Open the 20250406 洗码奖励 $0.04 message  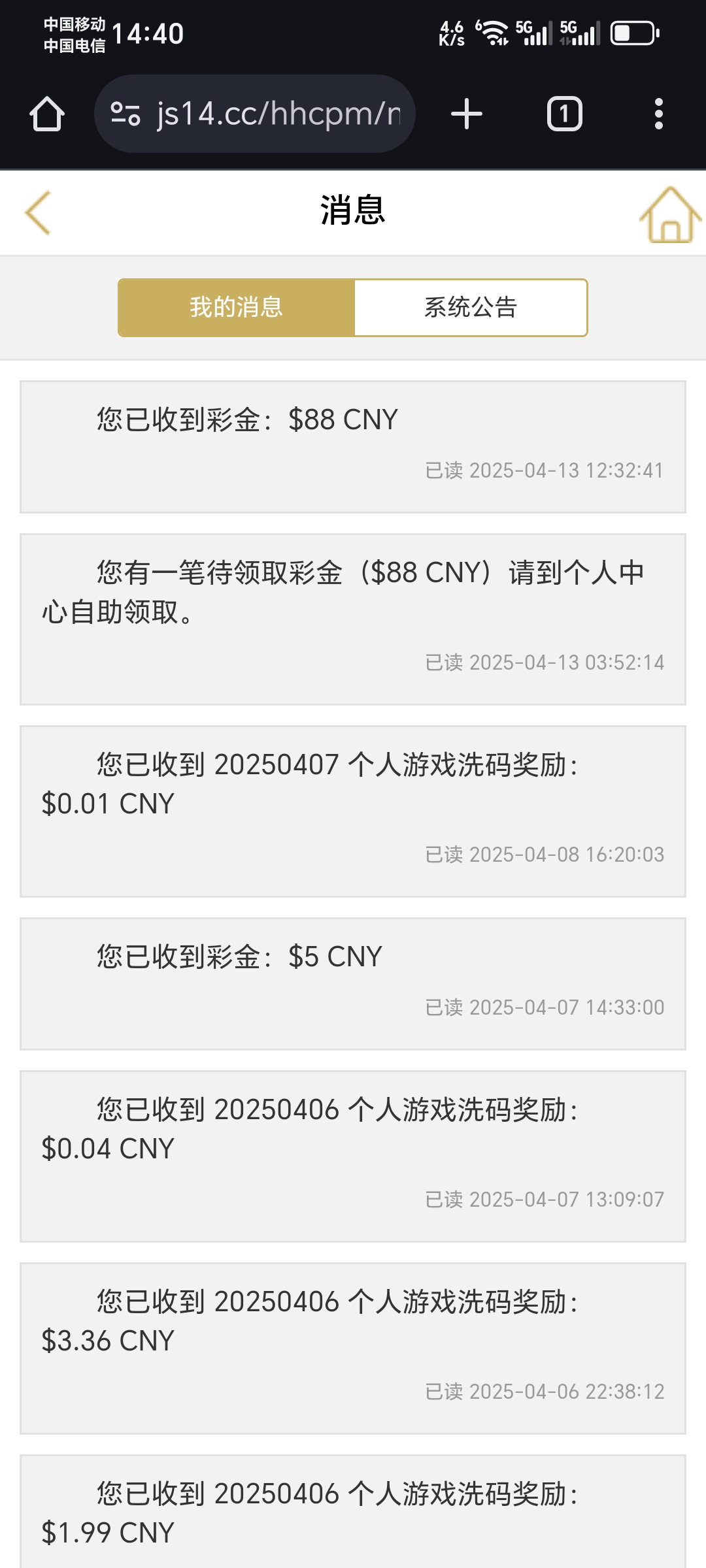point(353,1156)
